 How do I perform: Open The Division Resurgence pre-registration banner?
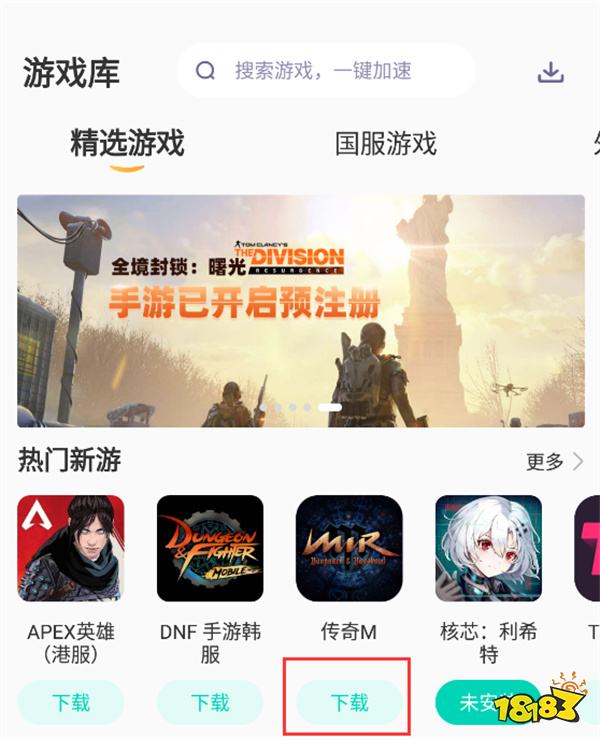[x=300, y=311]
